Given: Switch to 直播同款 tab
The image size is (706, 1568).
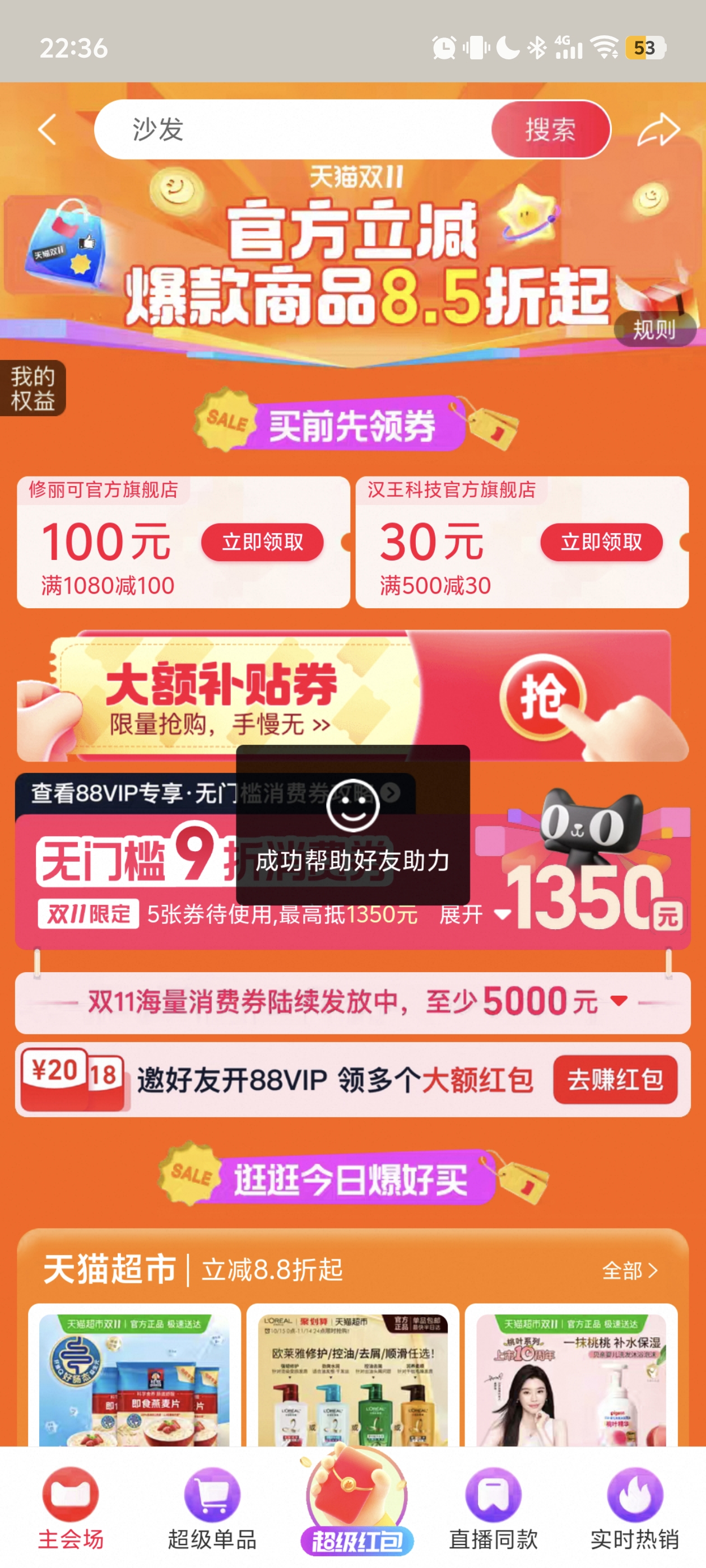Looking at the screenshot, I should [494, 1508].
